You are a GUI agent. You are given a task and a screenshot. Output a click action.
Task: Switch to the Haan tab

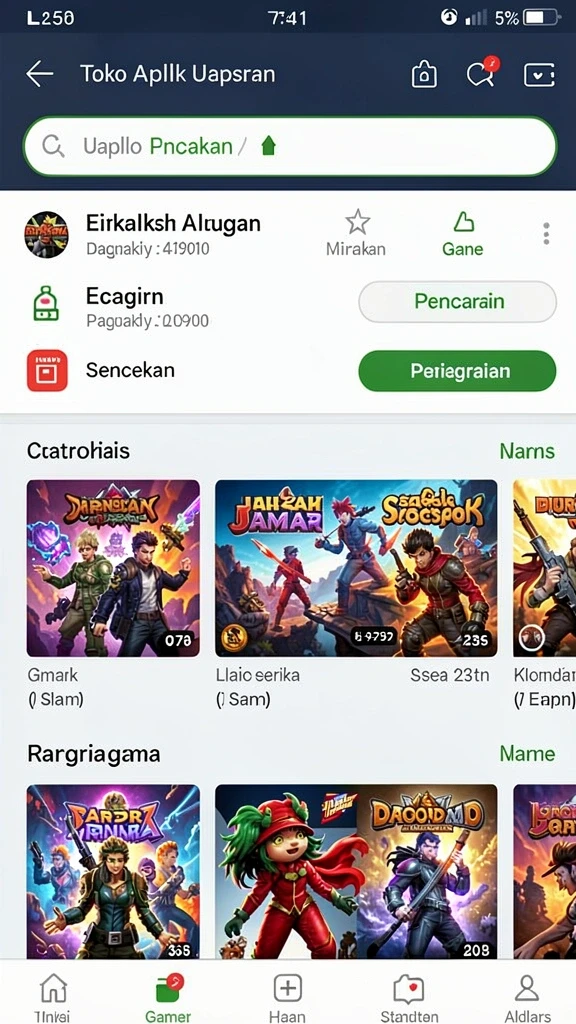coord(287,998)
